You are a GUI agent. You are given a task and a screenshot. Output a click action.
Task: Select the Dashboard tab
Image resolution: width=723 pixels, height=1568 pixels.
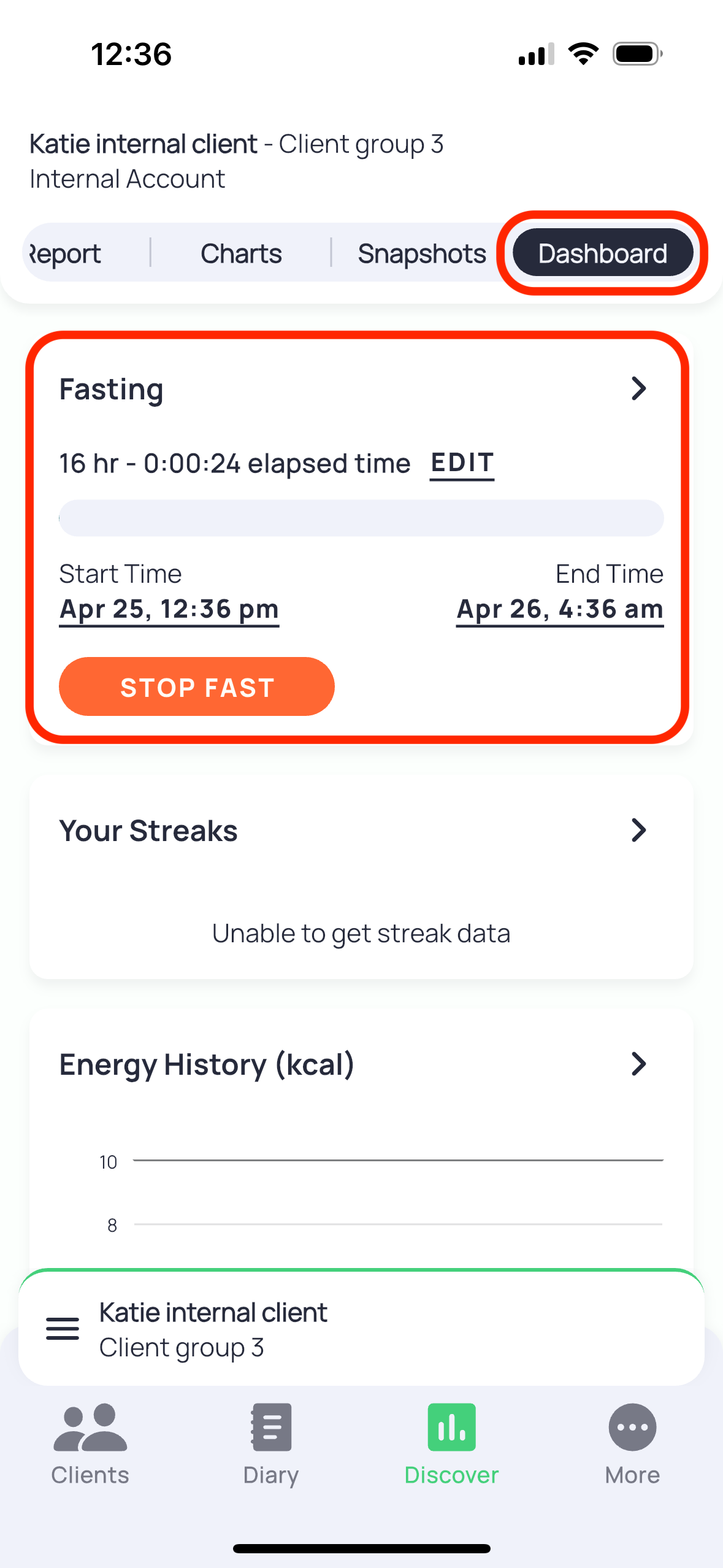click(603, 253)
